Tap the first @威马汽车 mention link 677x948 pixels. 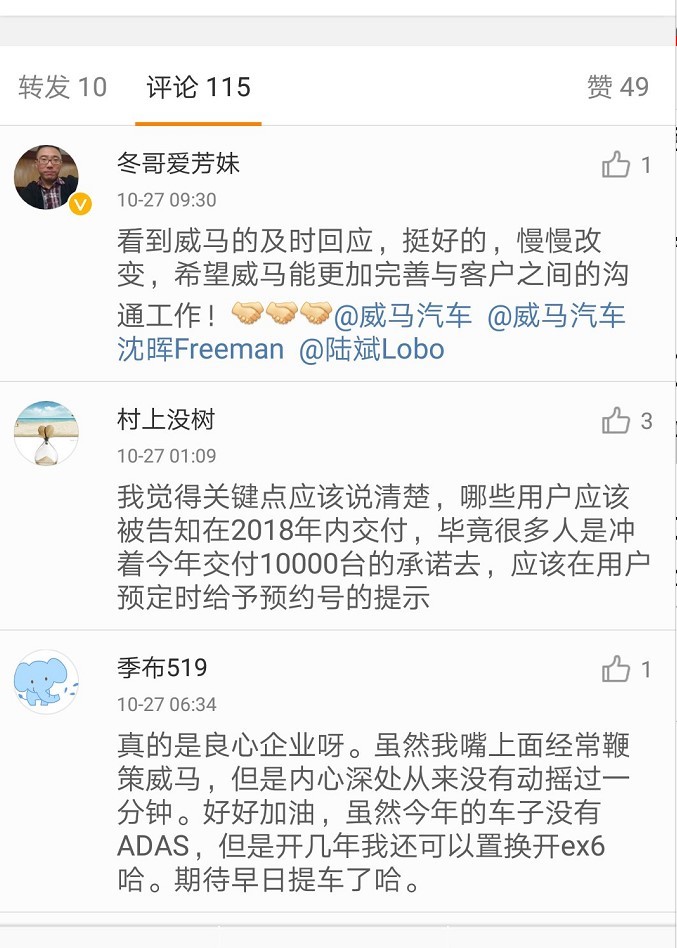[402, 317]
